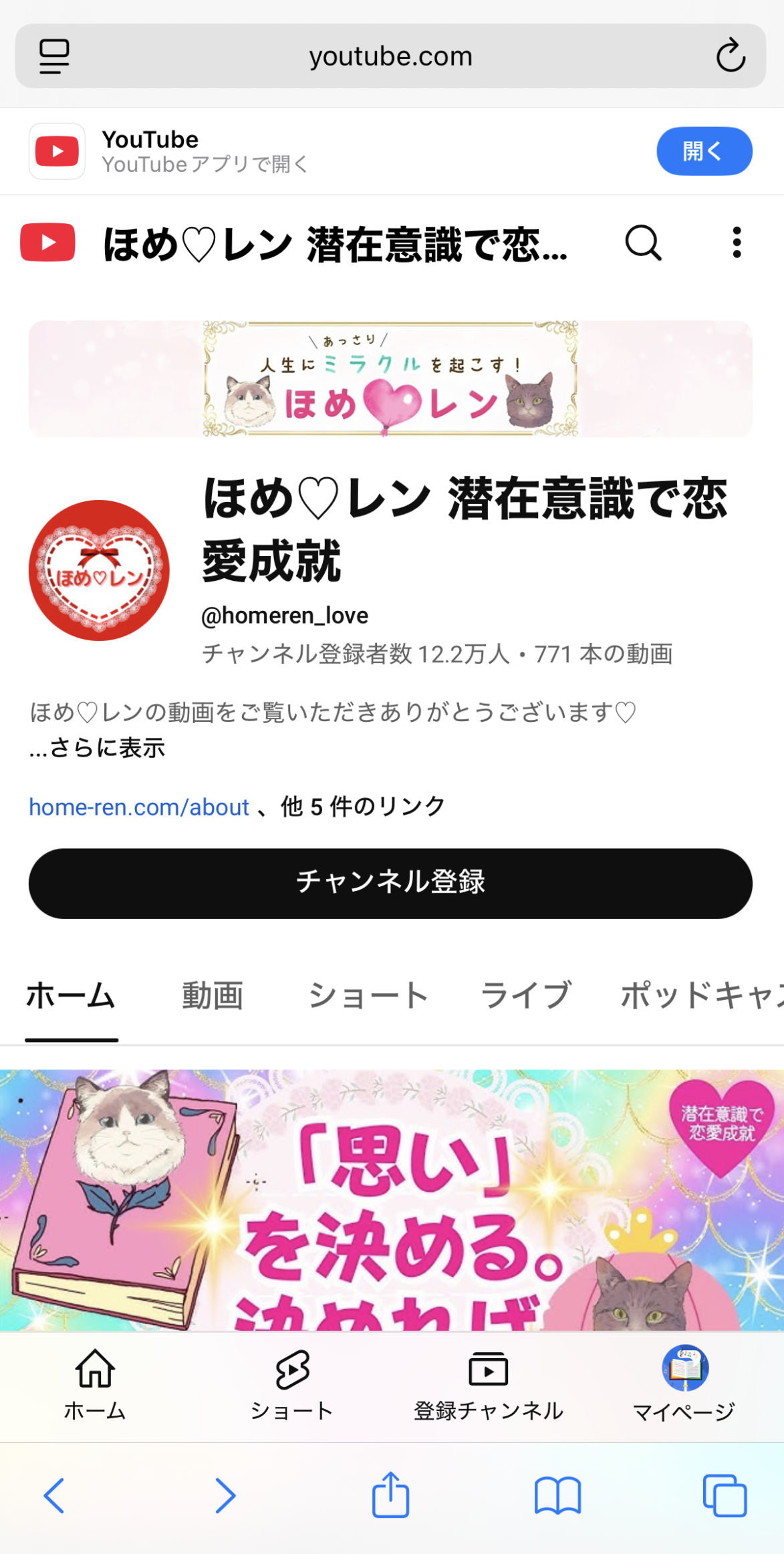Open the Safari share sheet

390,1495
